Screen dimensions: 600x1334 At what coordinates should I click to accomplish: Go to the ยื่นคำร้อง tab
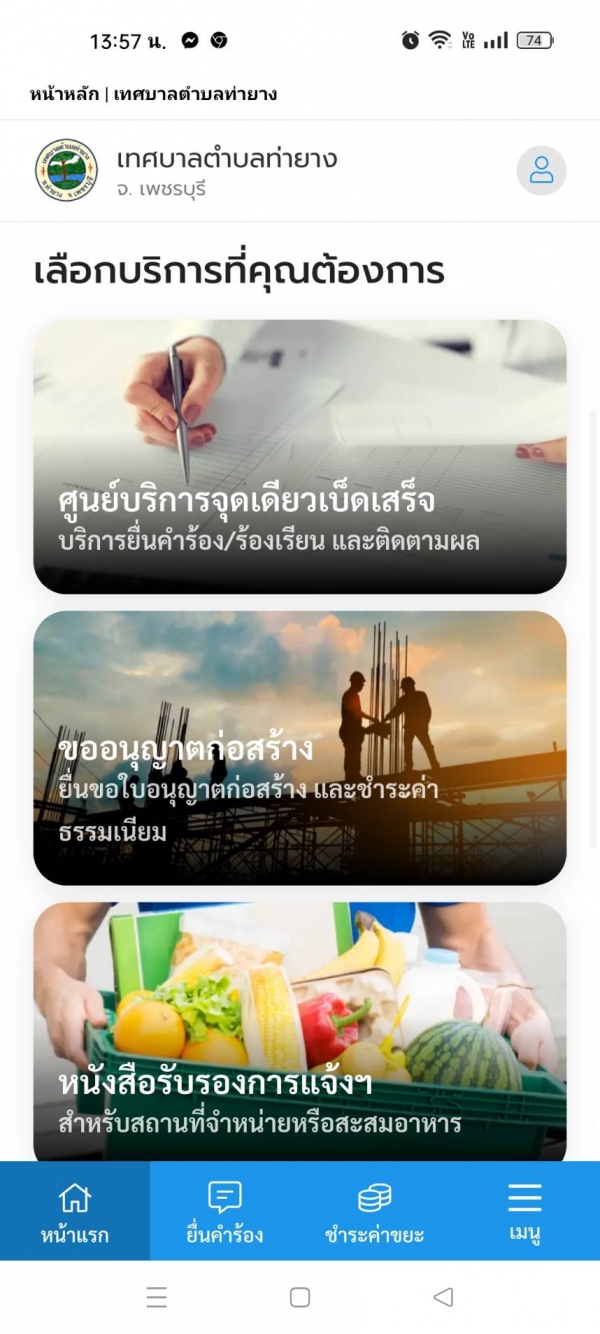point(225,1211)
